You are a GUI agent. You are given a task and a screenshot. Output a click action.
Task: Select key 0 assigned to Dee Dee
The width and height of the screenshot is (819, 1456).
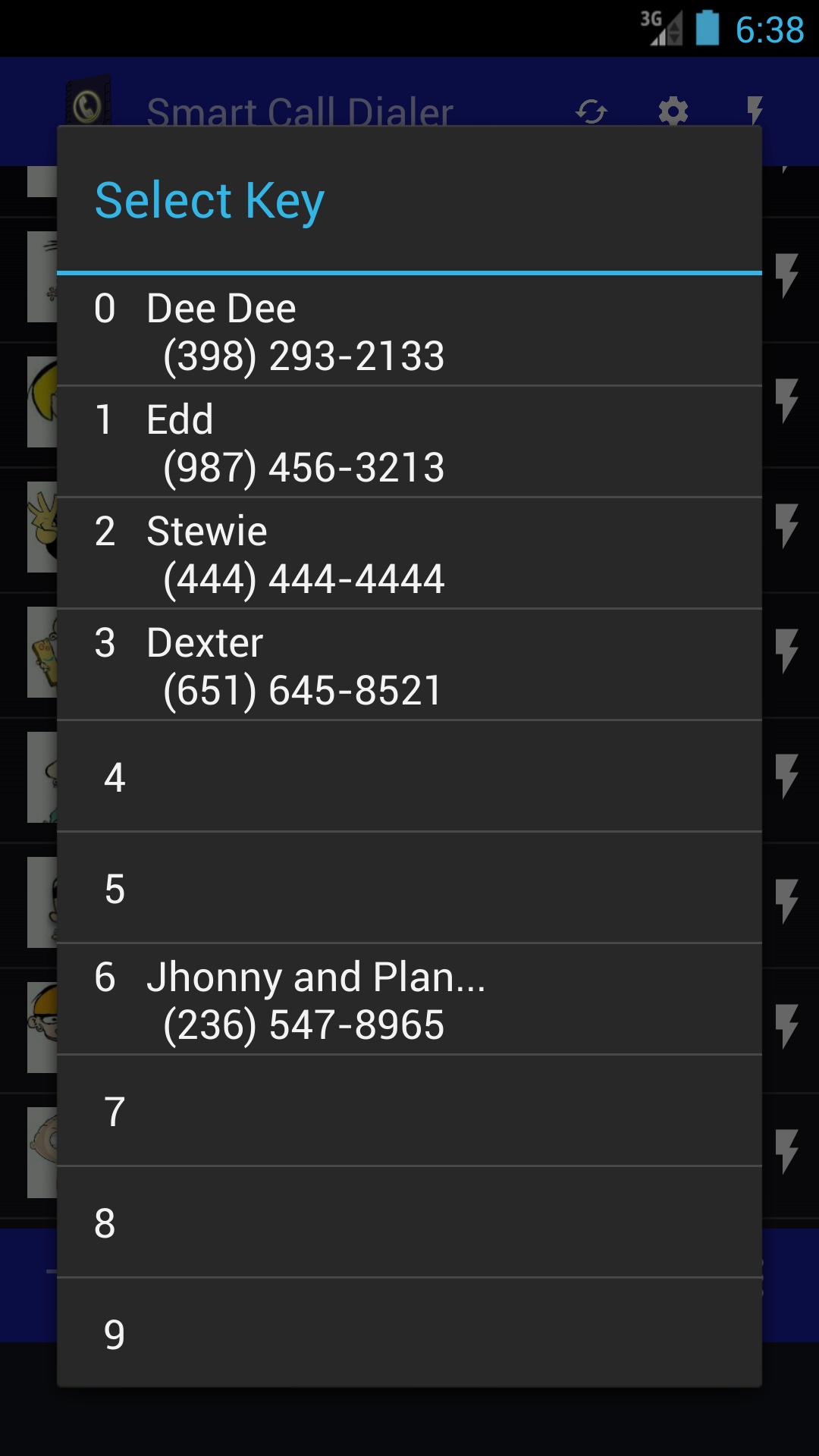(x=409, y=331)
